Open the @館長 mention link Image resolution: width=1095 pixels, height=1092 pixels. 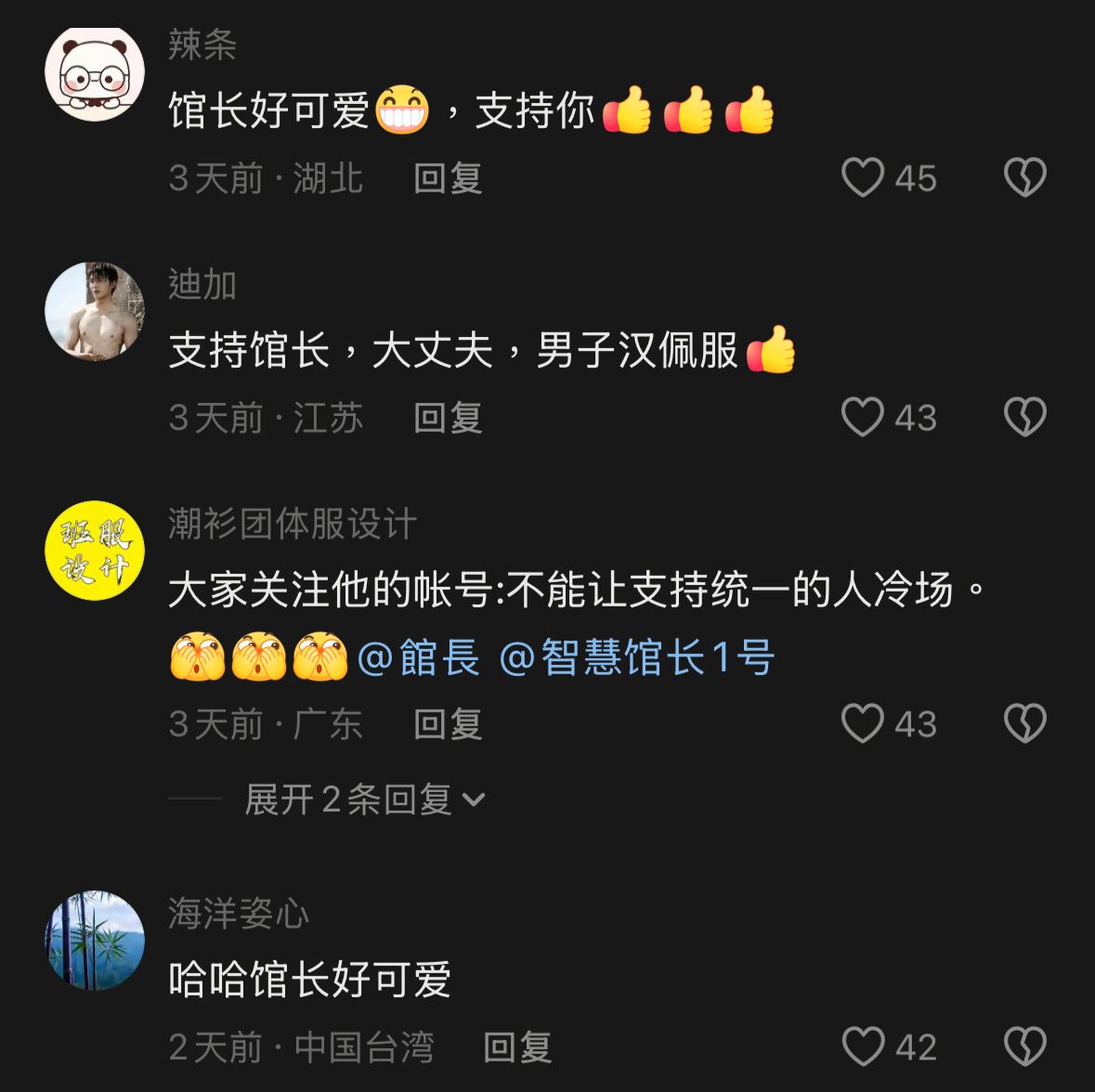click(x=418, y=658)
